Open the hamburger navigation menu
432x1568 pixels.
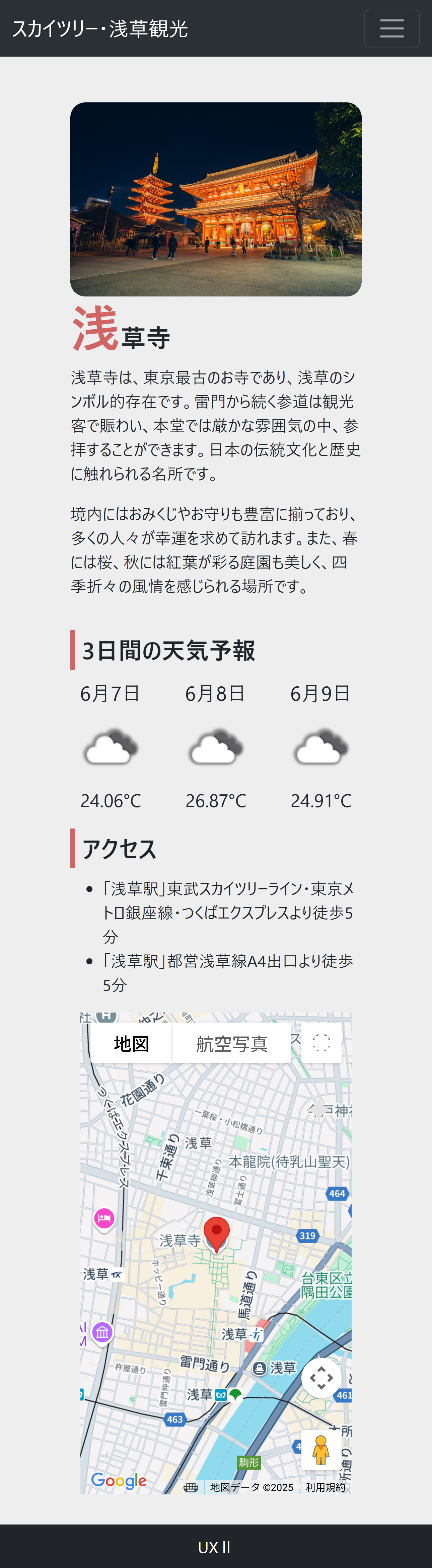coord(391,28)
